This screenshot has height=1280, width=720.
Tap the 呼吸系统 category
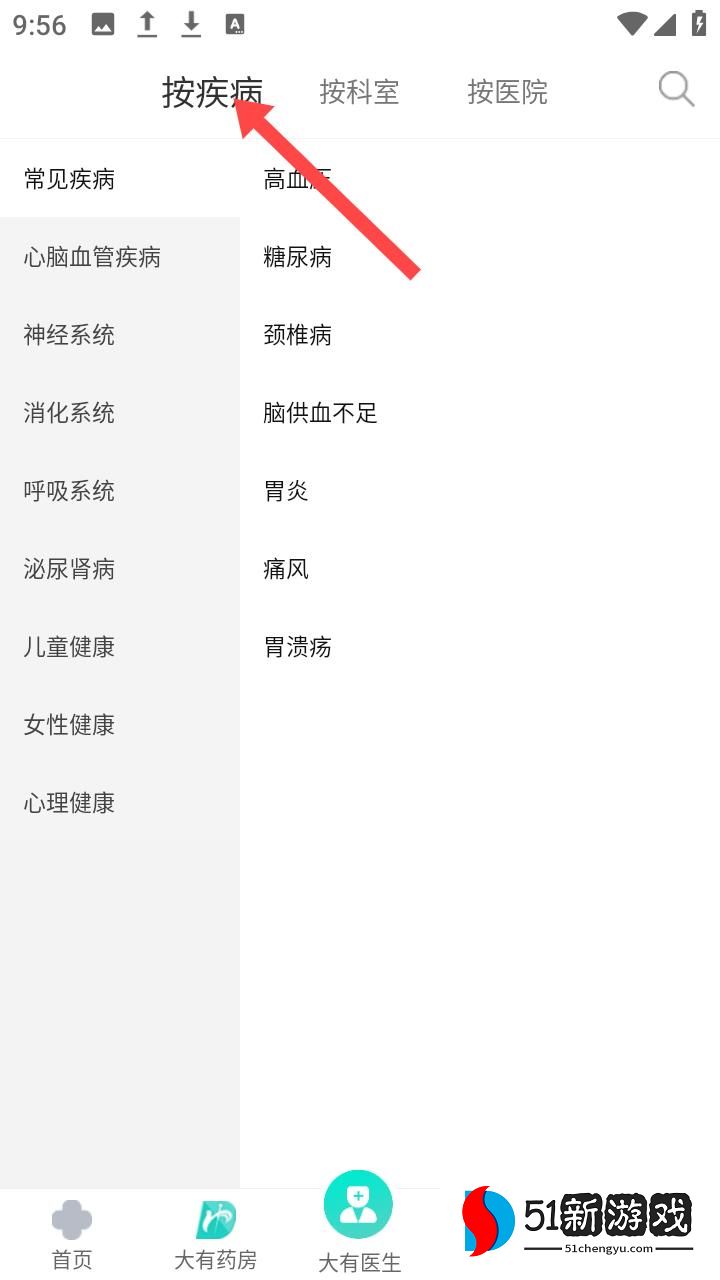point(70,491)
